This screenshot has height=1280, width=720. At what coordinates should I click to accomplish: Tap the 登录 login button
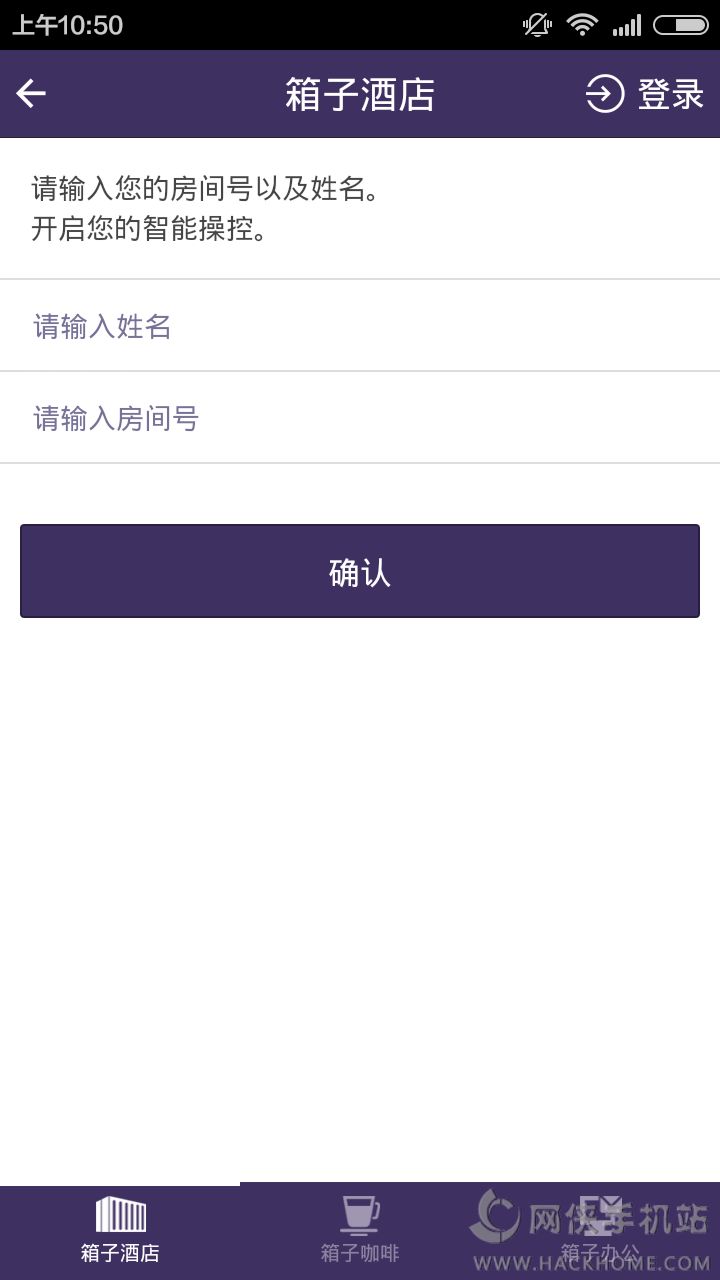pyautogui.click(x=645, y=94)
